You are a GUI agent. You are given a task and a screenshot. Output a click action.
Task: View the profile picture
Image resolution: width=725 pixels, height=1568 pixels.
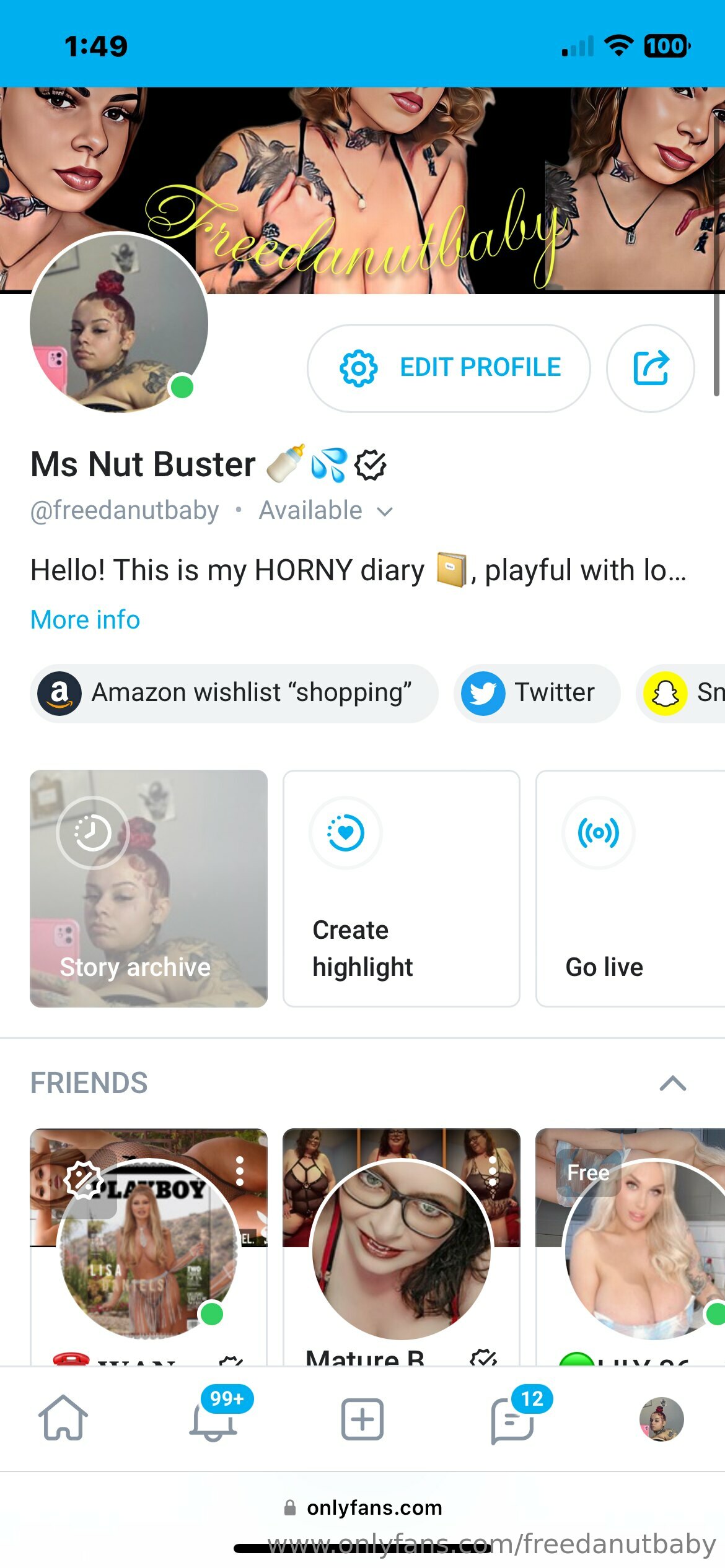(119, 323)
